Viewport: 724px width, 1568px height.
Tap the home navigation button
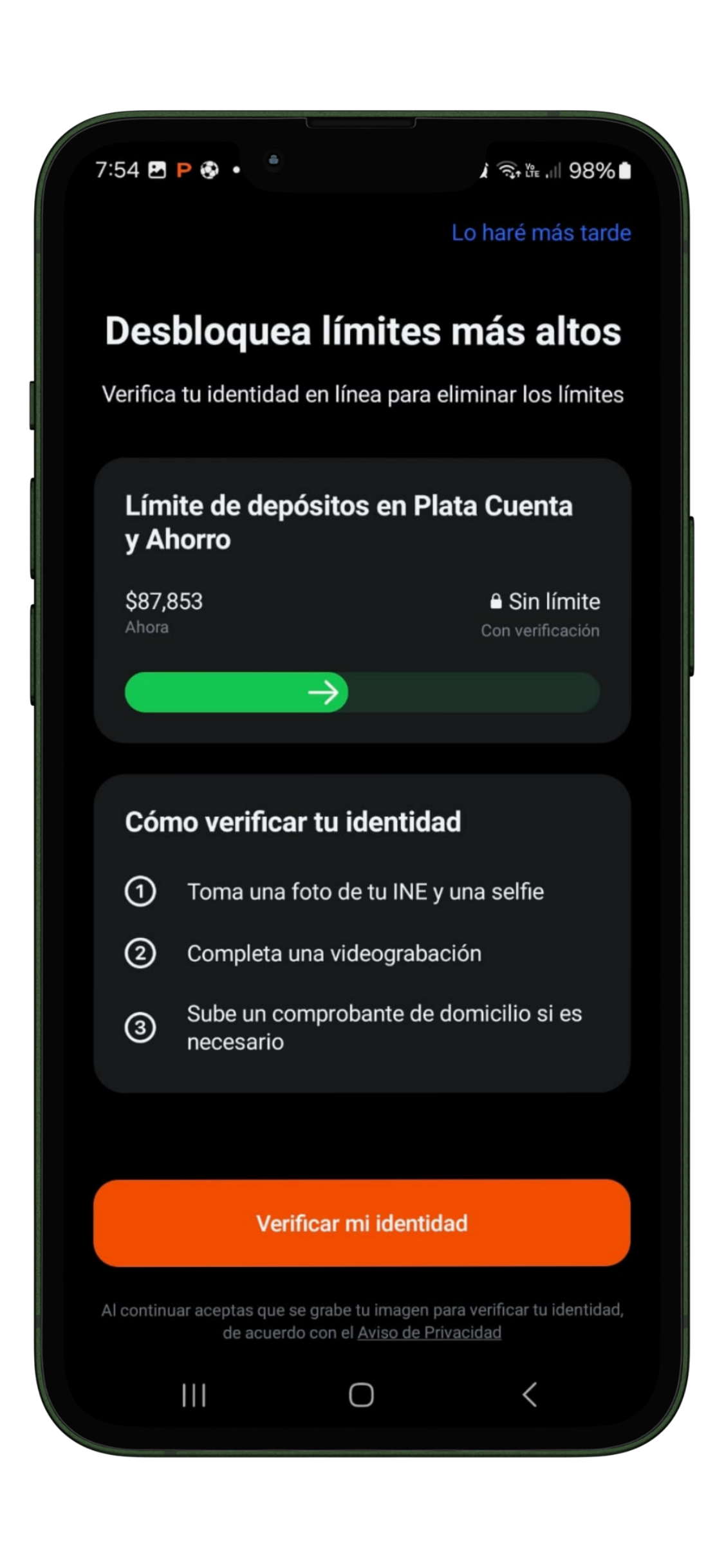click(362, 1395)
